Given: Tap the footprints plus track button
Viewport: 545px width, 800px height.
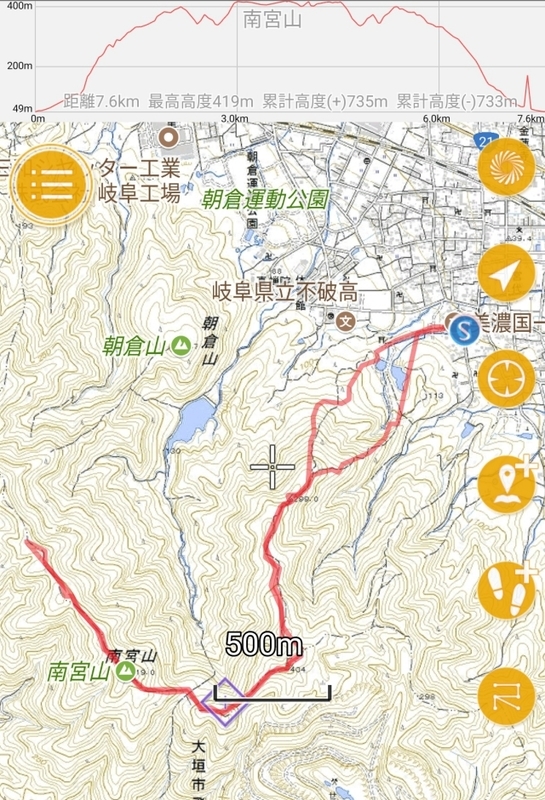Looking at the screenshot, I should coord(506,590).
